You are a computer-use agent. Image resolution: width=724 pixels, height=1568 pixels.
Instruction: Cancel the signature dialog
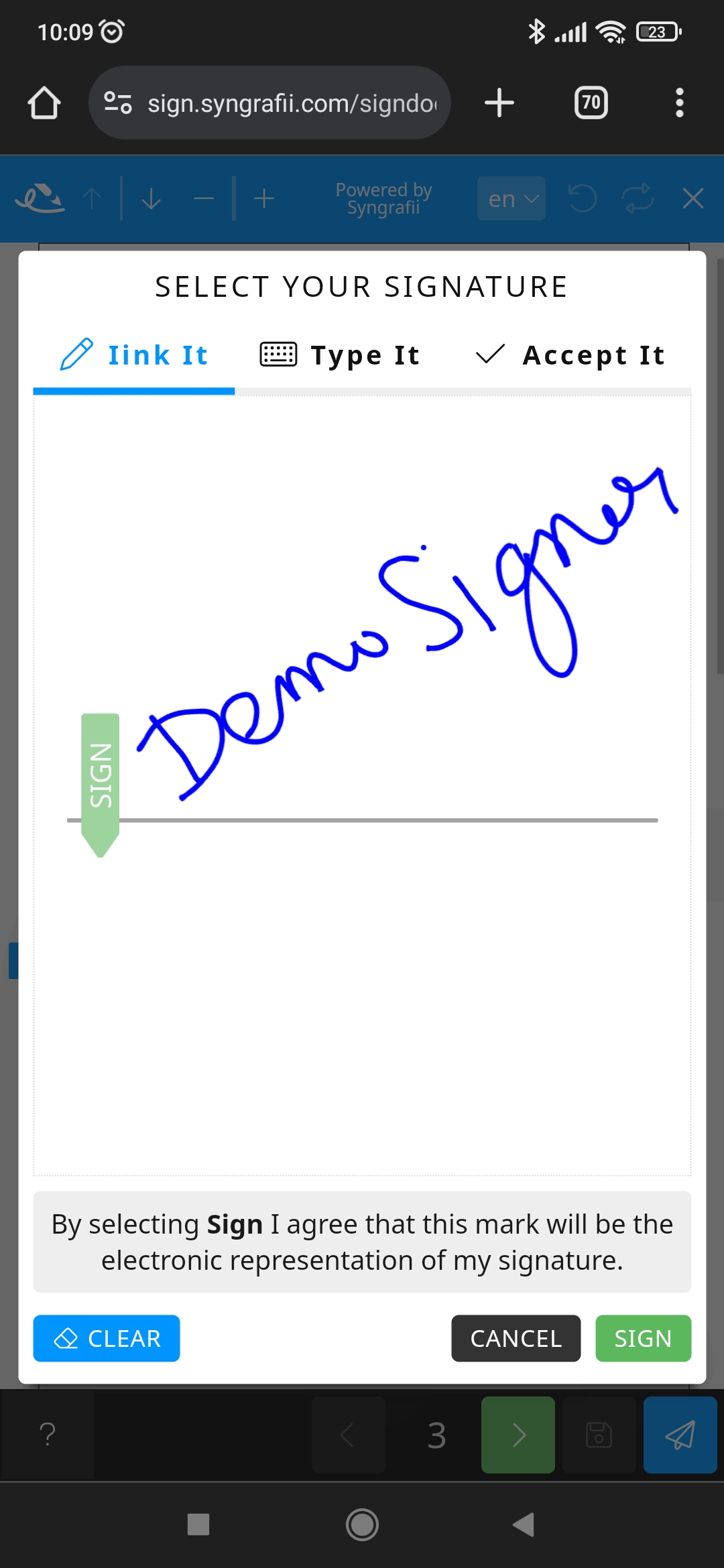coord(516,1338)
